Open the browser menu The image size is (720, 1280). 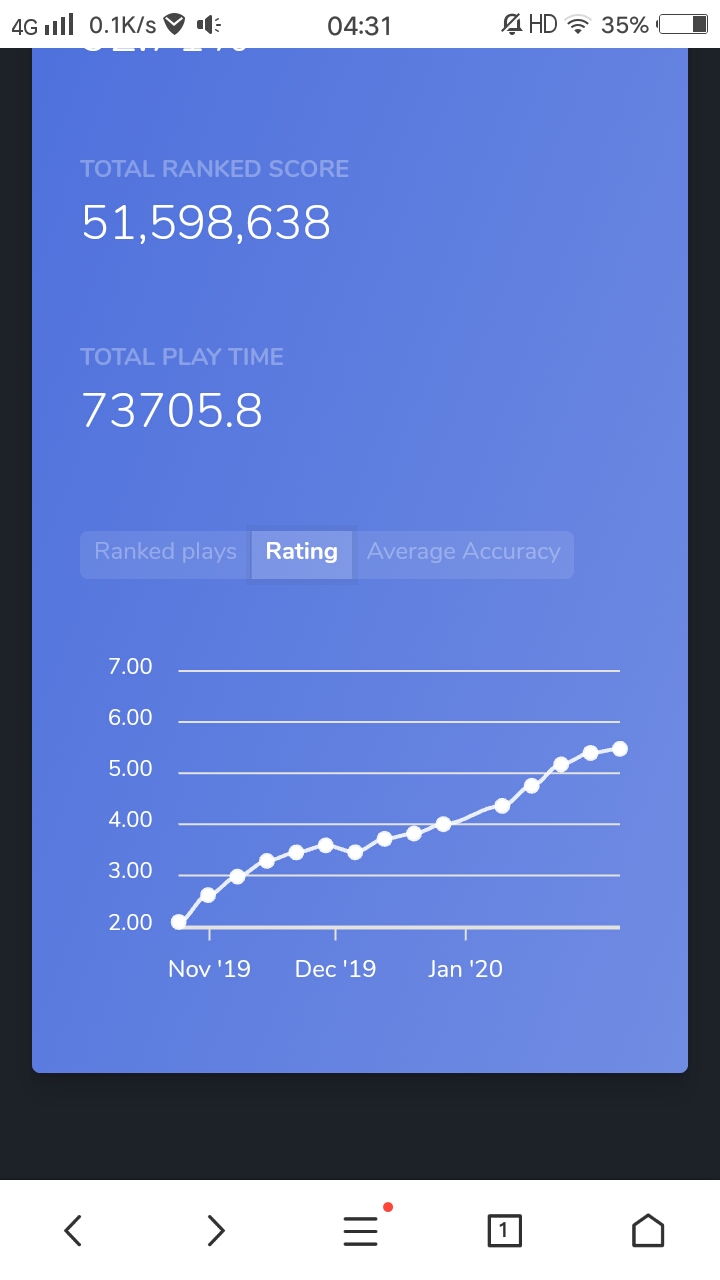[x=361, y=1229]
